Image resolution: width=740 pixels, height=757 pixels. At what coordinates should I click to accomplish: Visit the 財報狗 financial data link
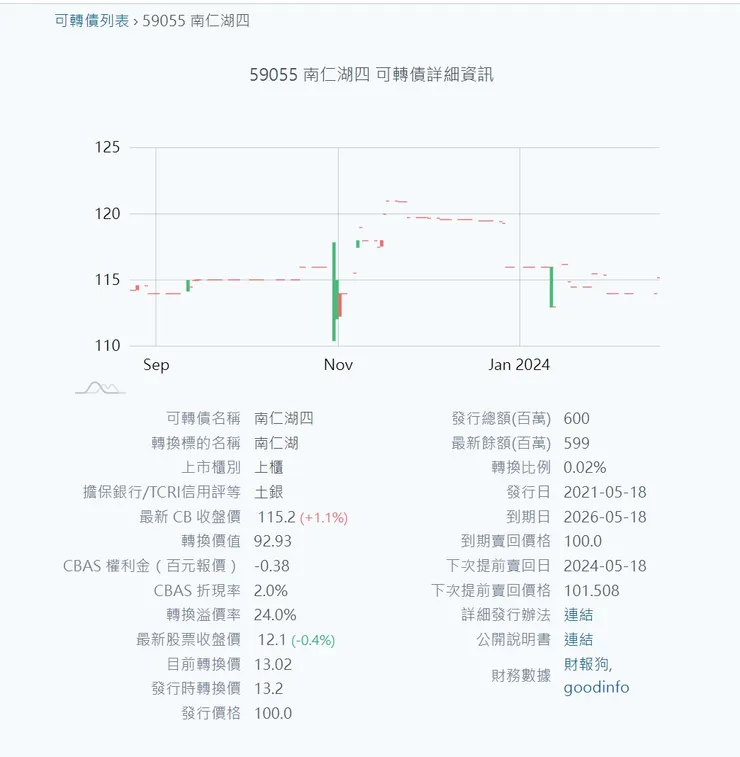[x=590, y=663]
